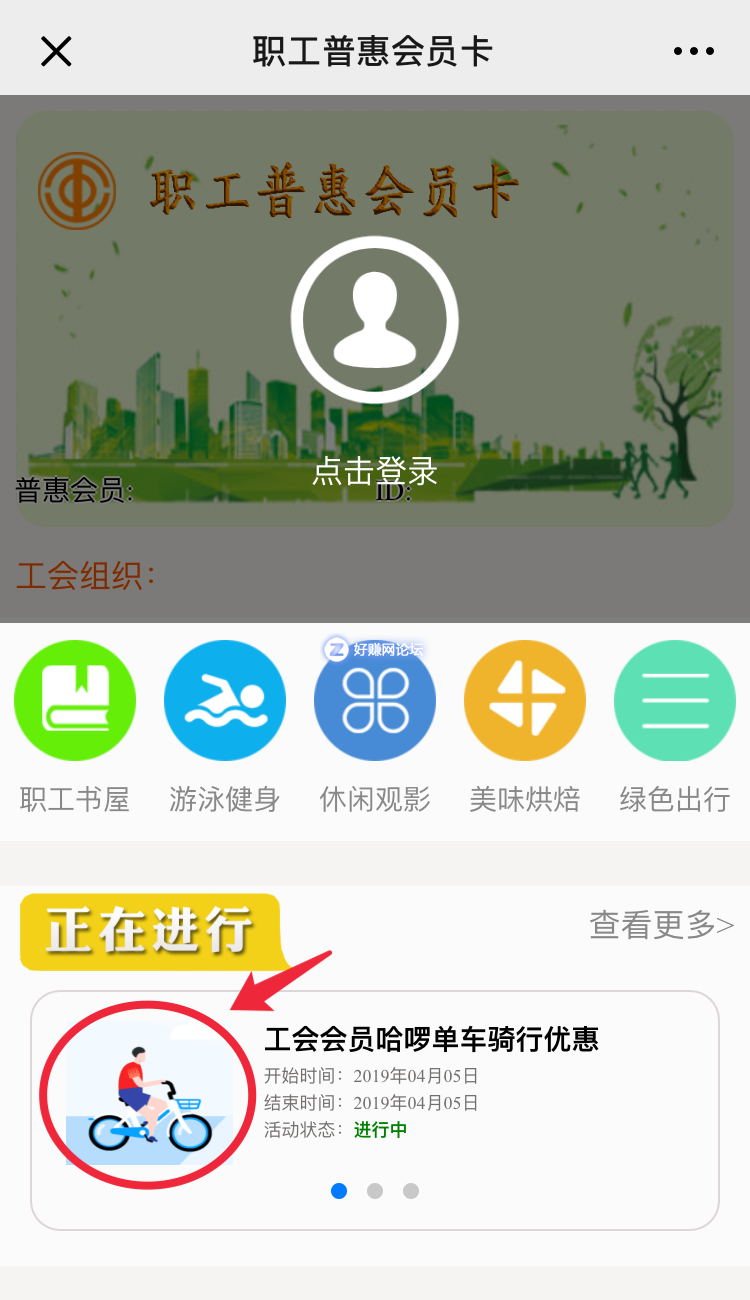Open 职工书屋 section
The height and width of the screenshot is (1300, 750).
75,701
